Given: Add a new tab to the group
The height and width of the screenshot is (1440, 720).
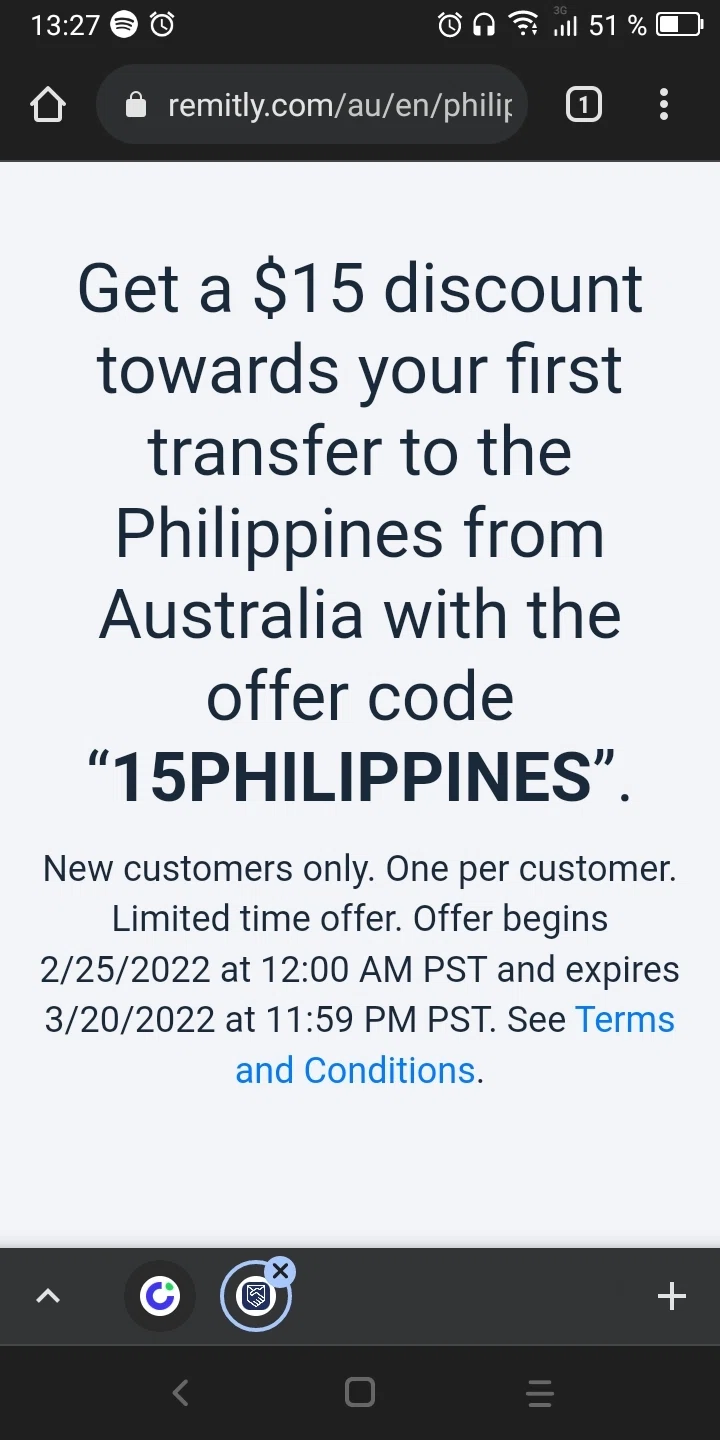Looking at the screenshot, I should pos(671,1297).
